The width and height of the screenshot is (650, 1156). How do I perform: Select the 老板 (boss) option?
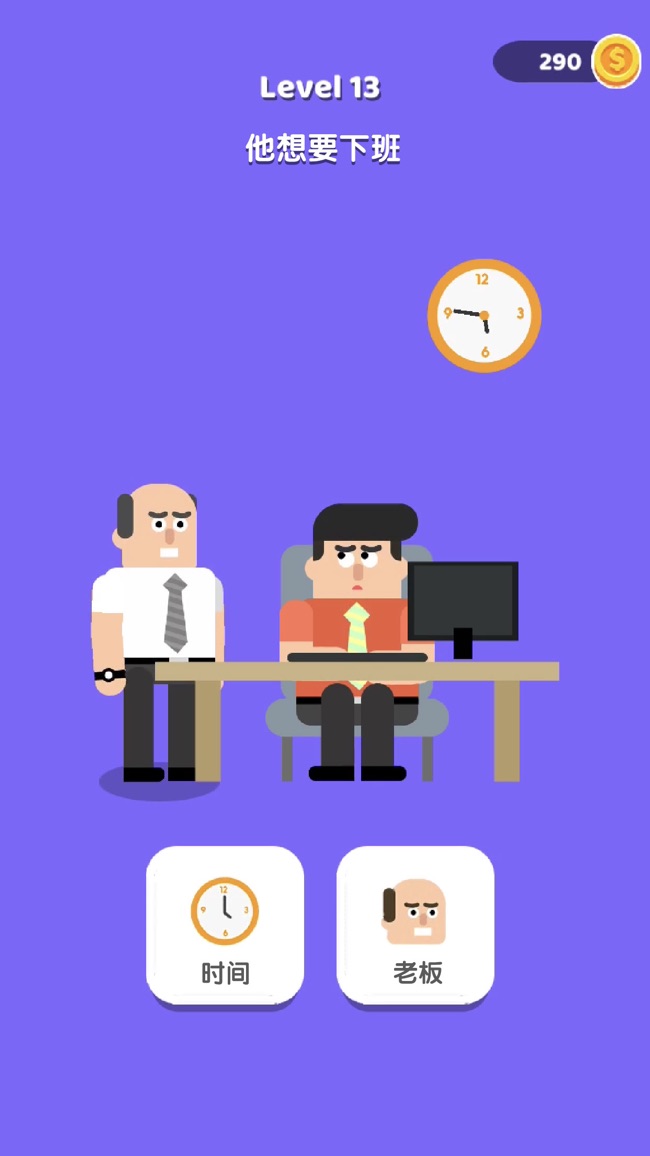click(415, 925)
